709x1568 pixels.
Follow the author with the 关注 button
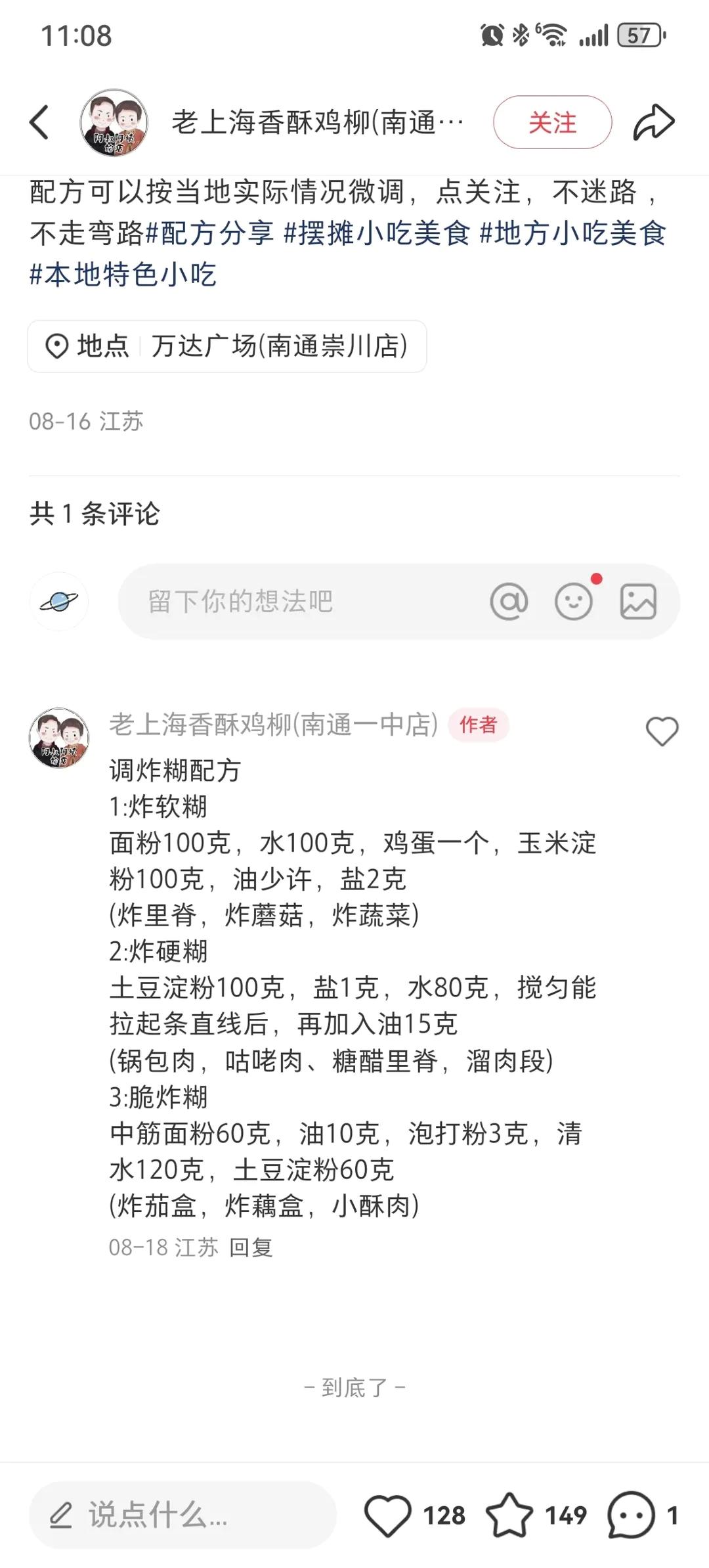[552, 122]
